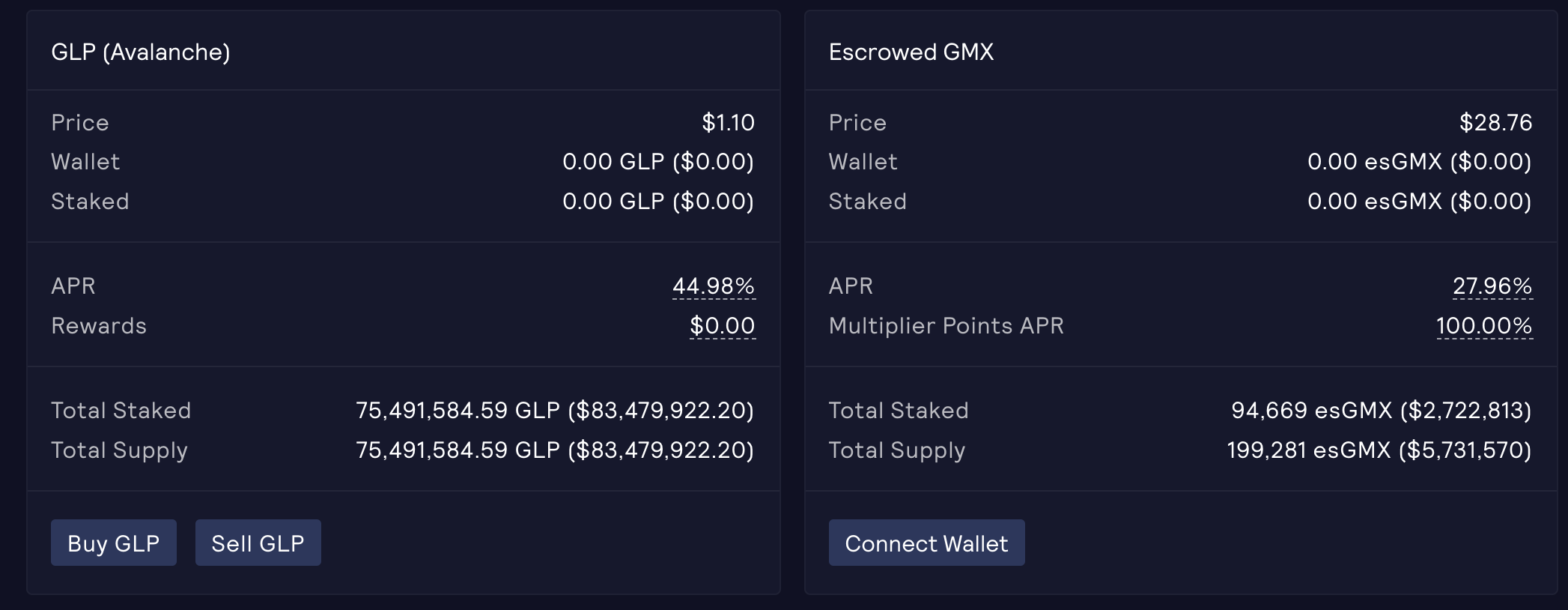View Escrowed GMX APR 27.96% breakdown
This screenshot has width=1568, height=610.
point(1492,286)
